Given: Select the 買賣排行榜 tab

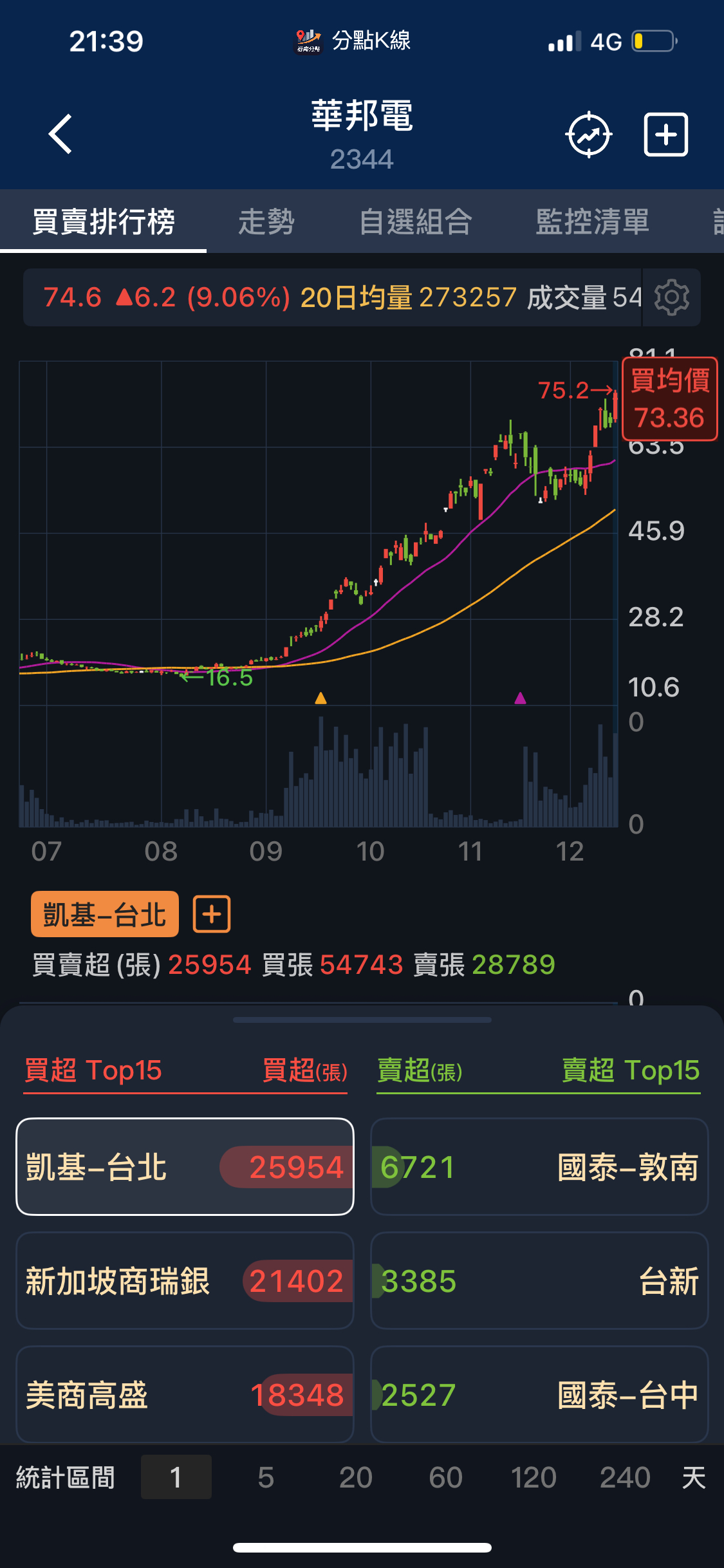Looking at the screenshot, I should [103, 222].
